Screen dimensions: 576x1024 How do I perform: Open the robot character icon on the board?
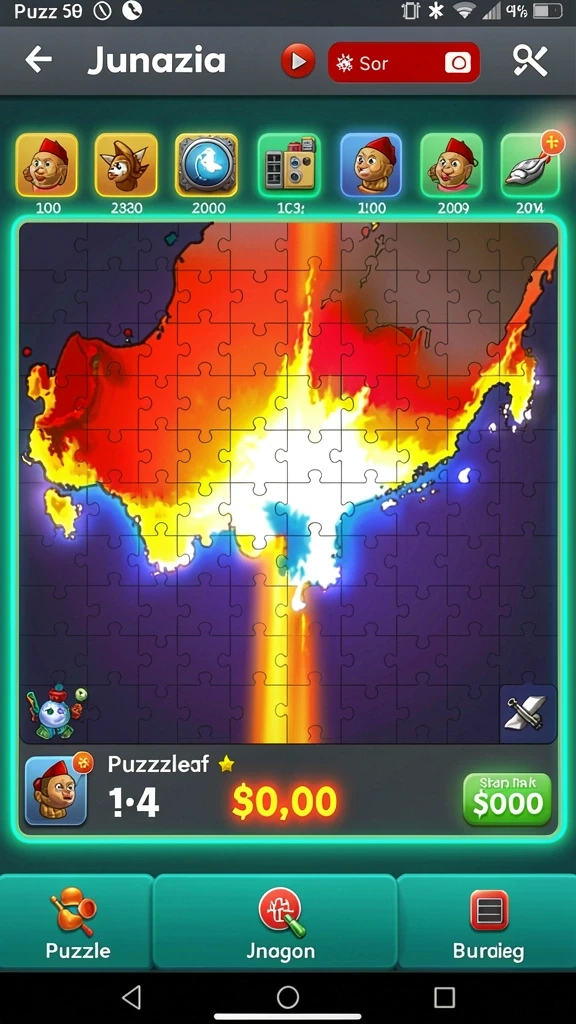point(56,712)
